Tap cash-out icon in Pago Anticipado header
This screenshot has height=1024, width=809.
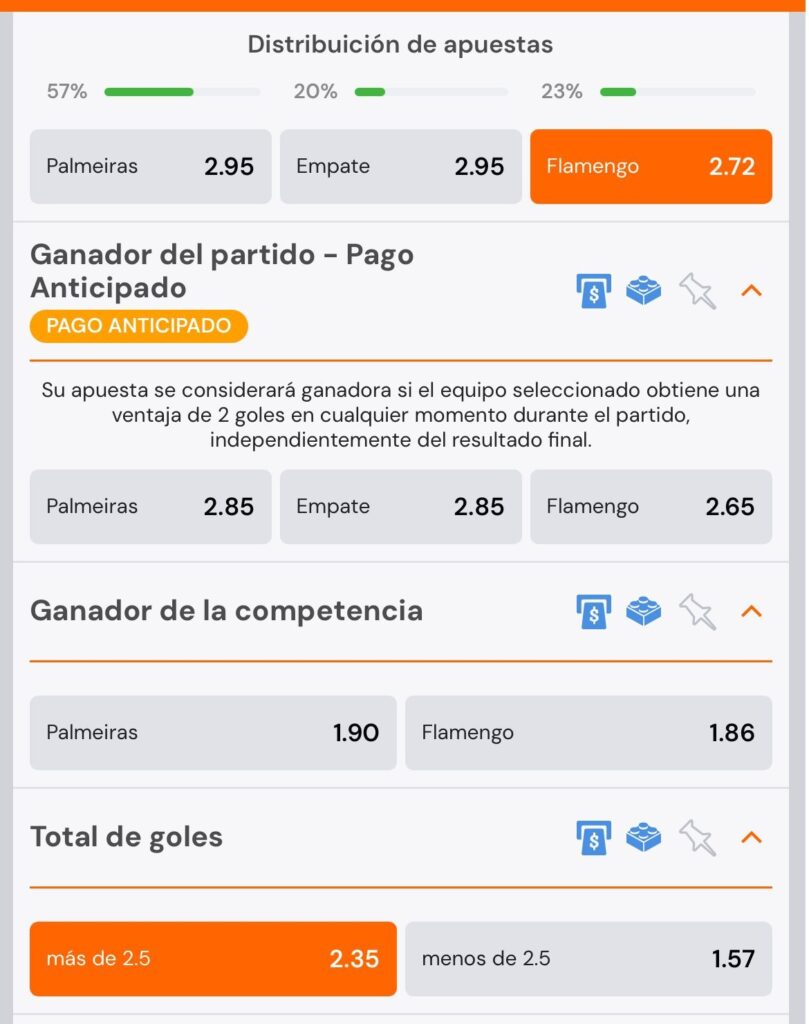[x=593, y=291]
